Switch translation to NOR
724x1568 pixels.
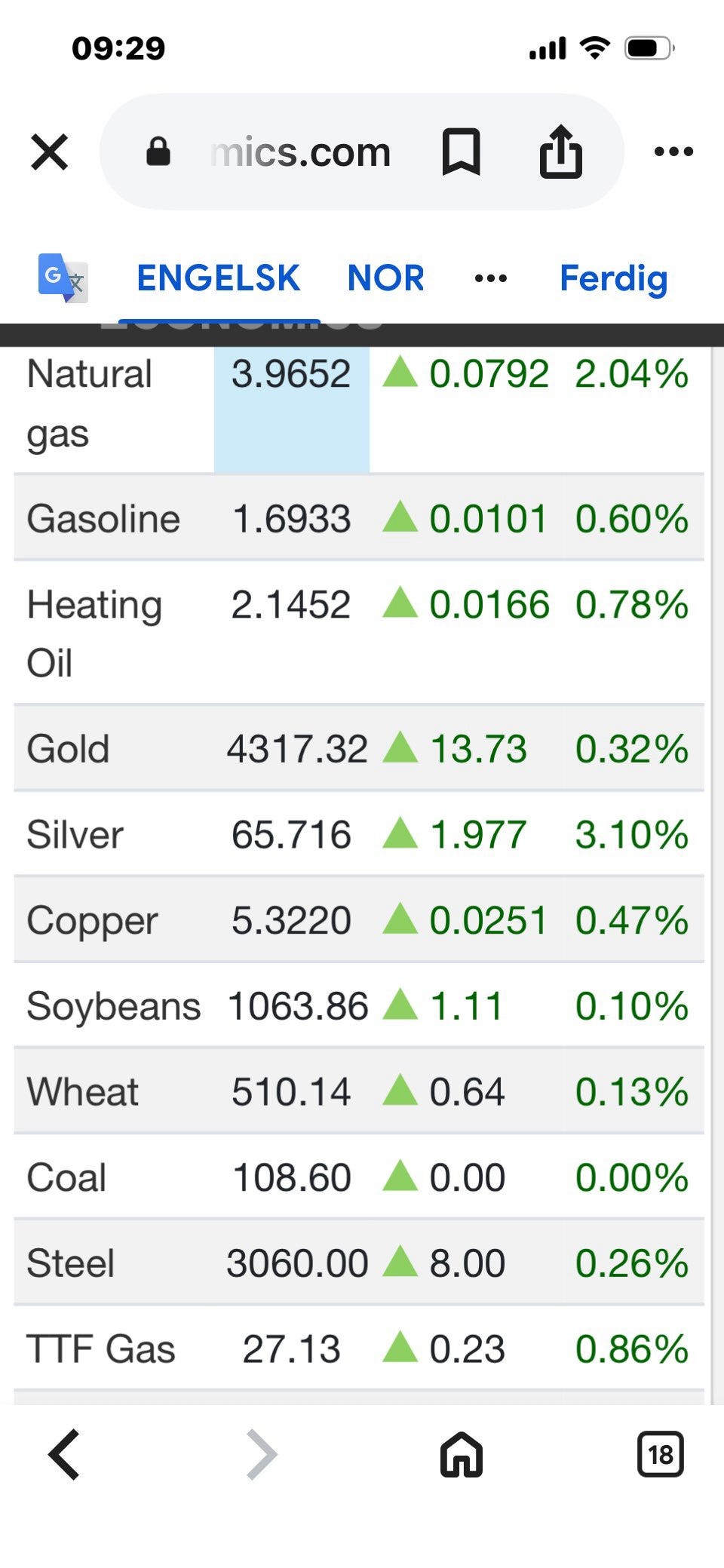coord(385,278)
